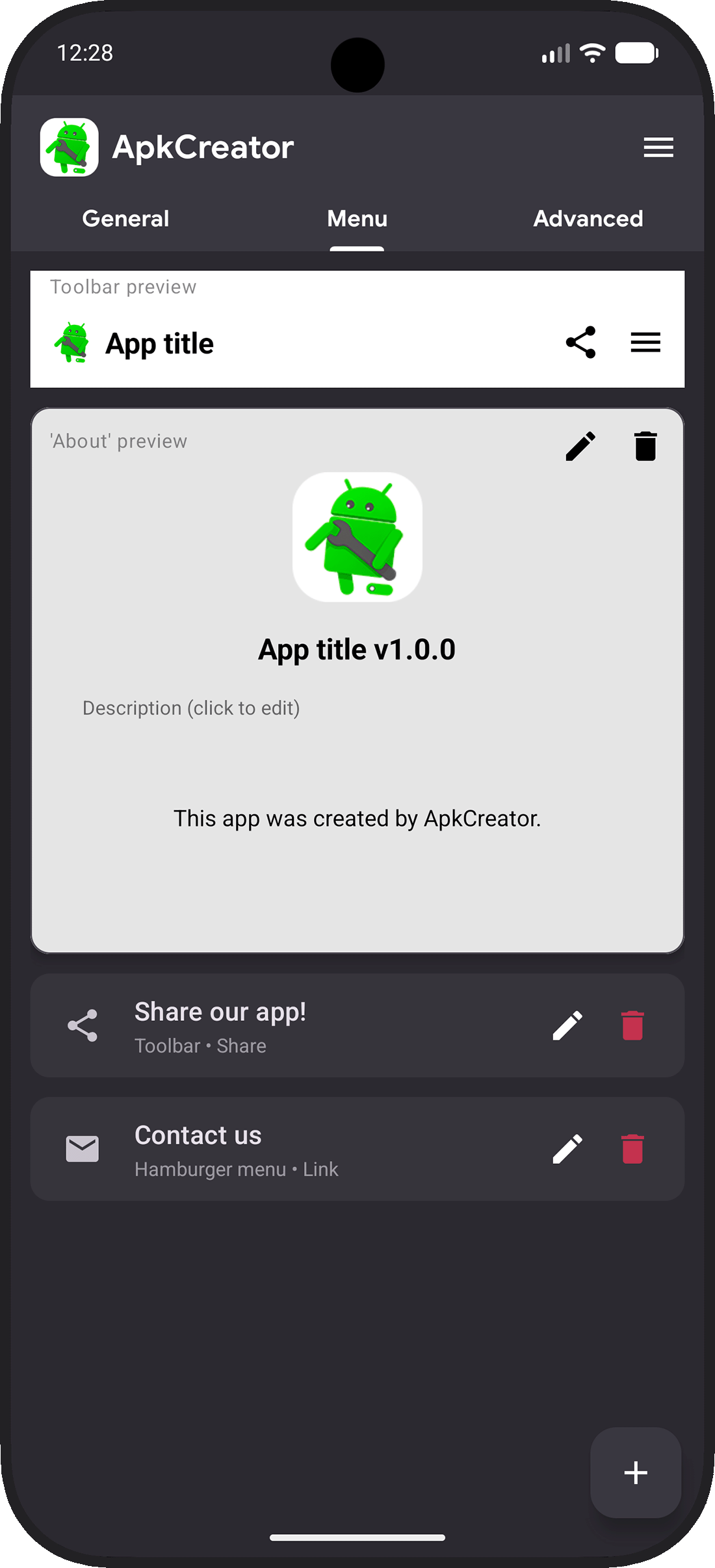
Task: Open the hamburger menu inside the toolbar preview
Action: (x=645, y=343)
